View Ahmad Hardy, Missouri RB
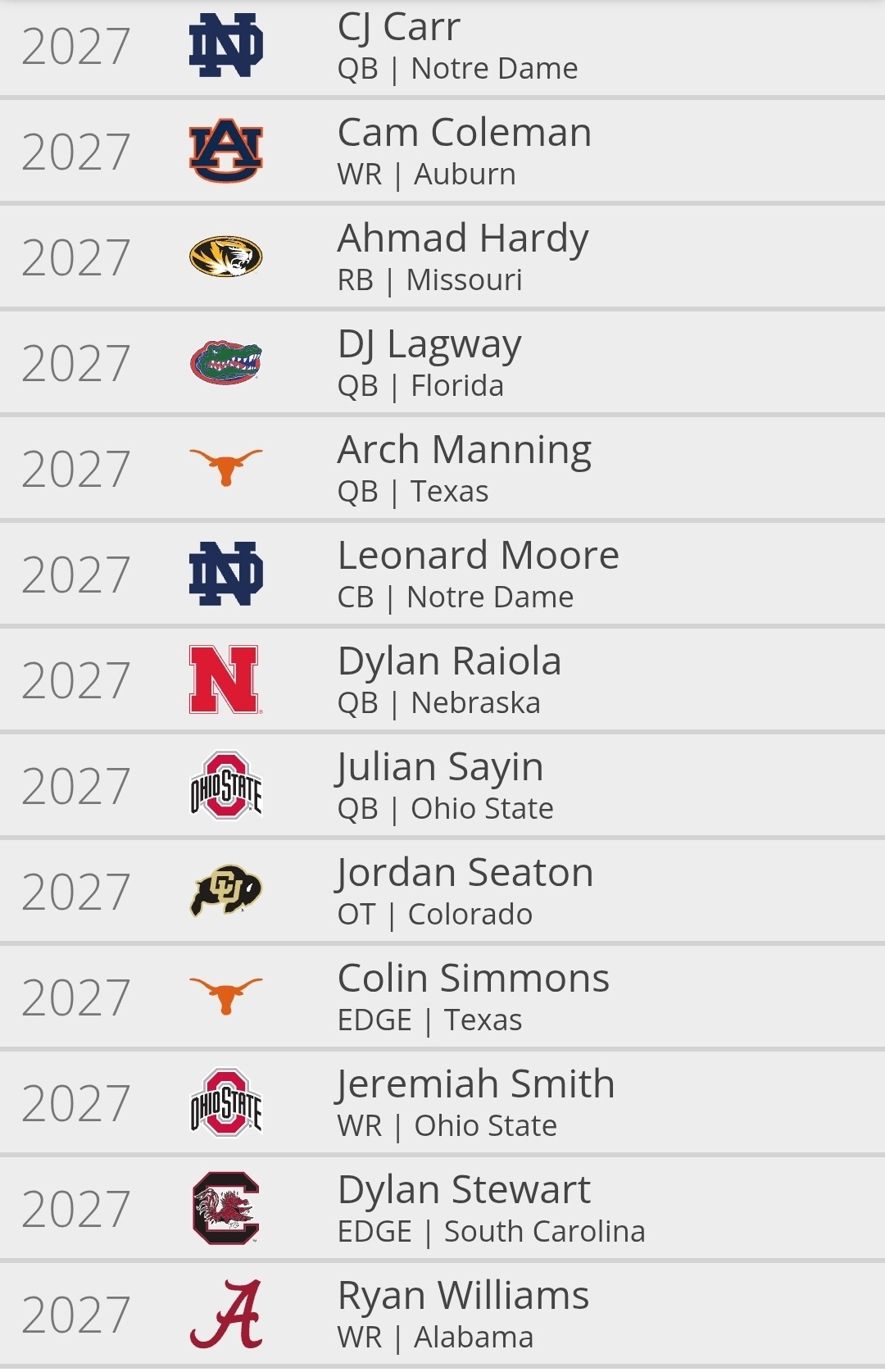This screenshot has height=1372, width=885. tap(462, 239)
